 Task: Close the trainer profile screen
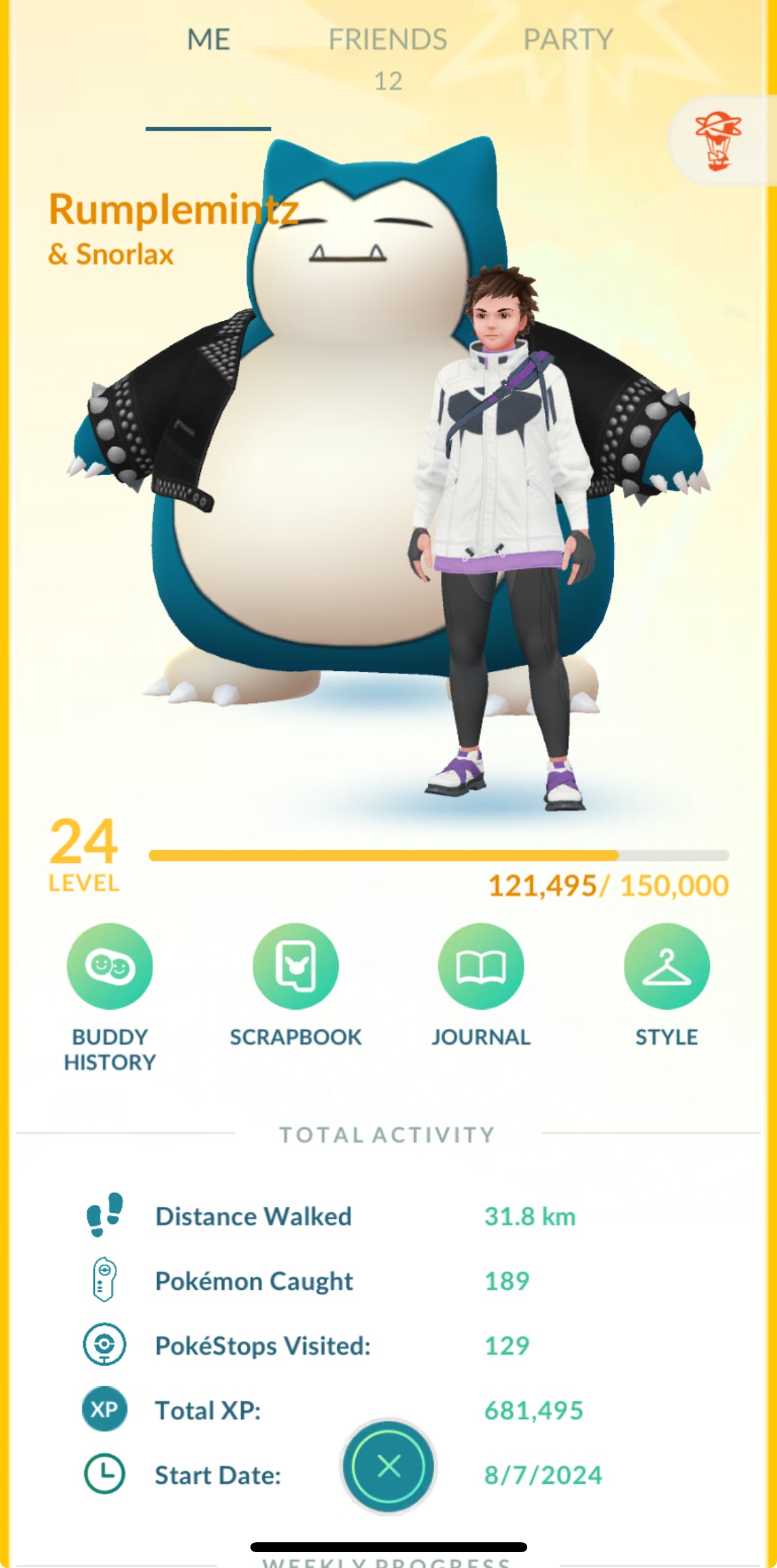click(x=388, y=1466)
